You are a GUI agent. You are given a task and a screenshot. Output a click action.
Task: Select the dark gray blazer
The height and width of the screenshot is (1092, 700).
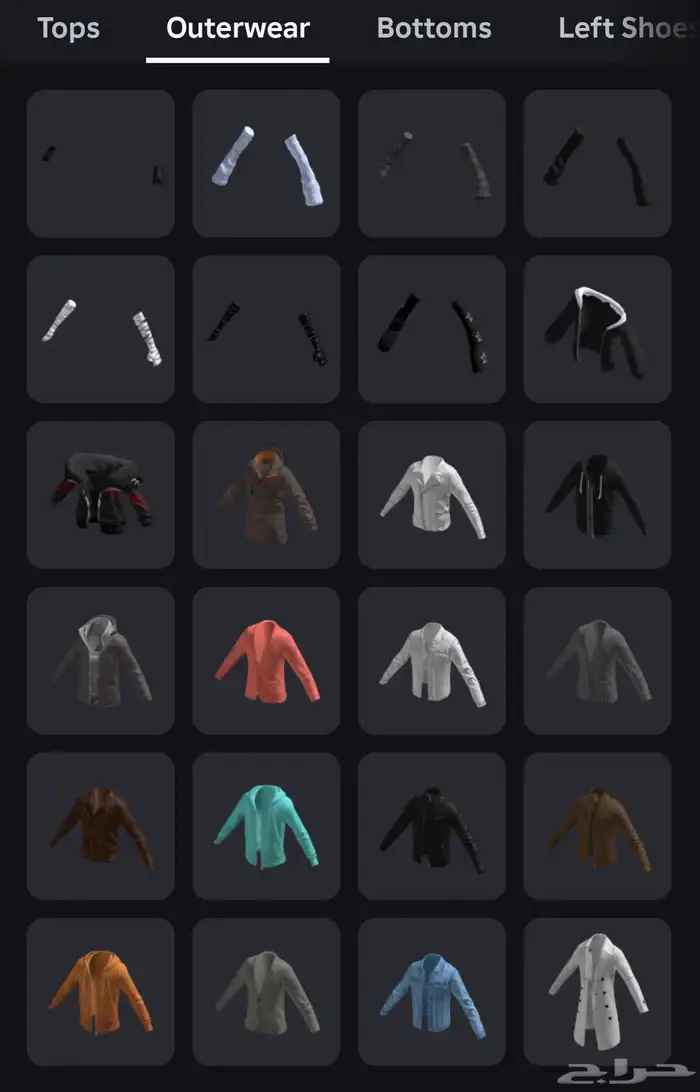point(598,661)
